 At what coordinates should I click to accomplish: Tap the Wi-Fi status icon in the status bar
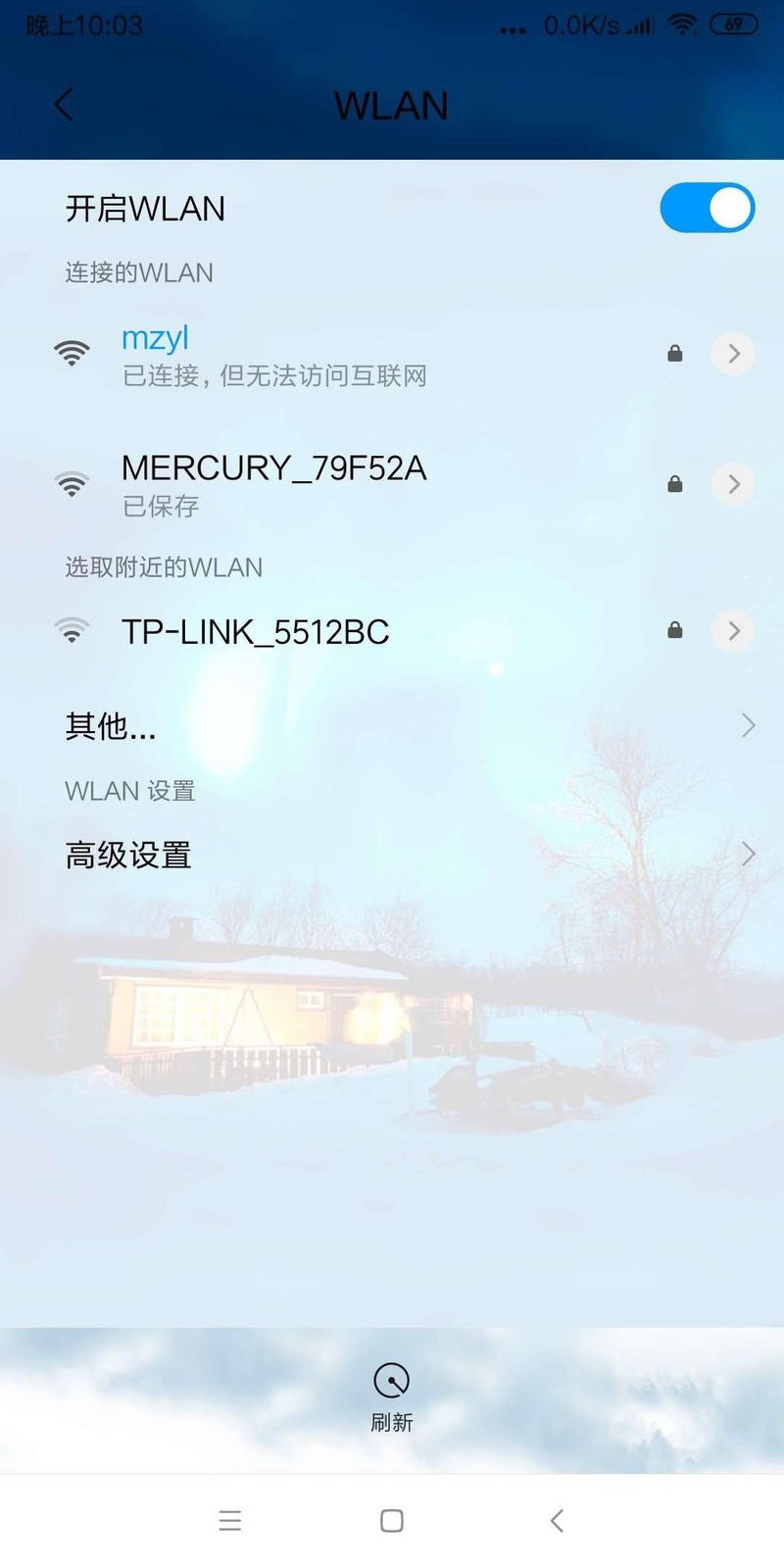point(685,25)
